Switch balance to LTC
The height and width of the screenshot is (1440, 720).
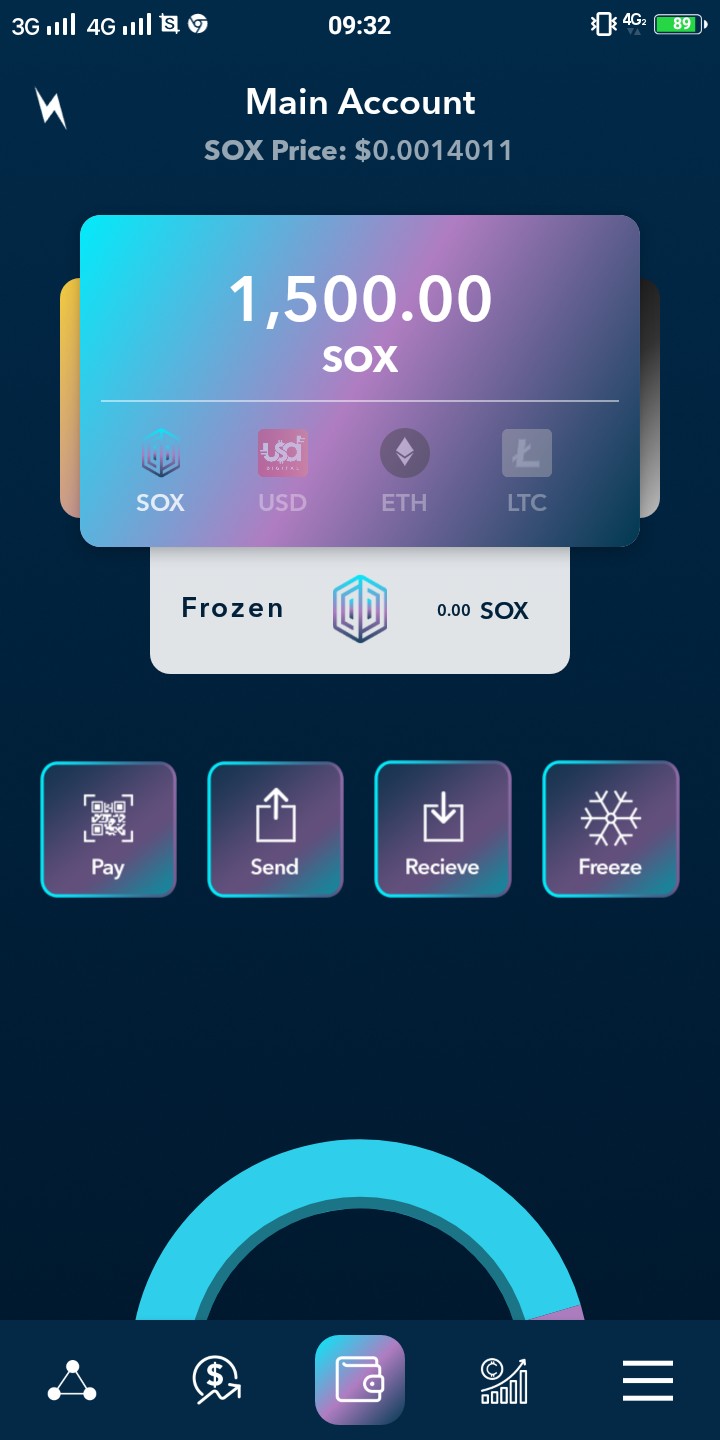pos(526,470)
